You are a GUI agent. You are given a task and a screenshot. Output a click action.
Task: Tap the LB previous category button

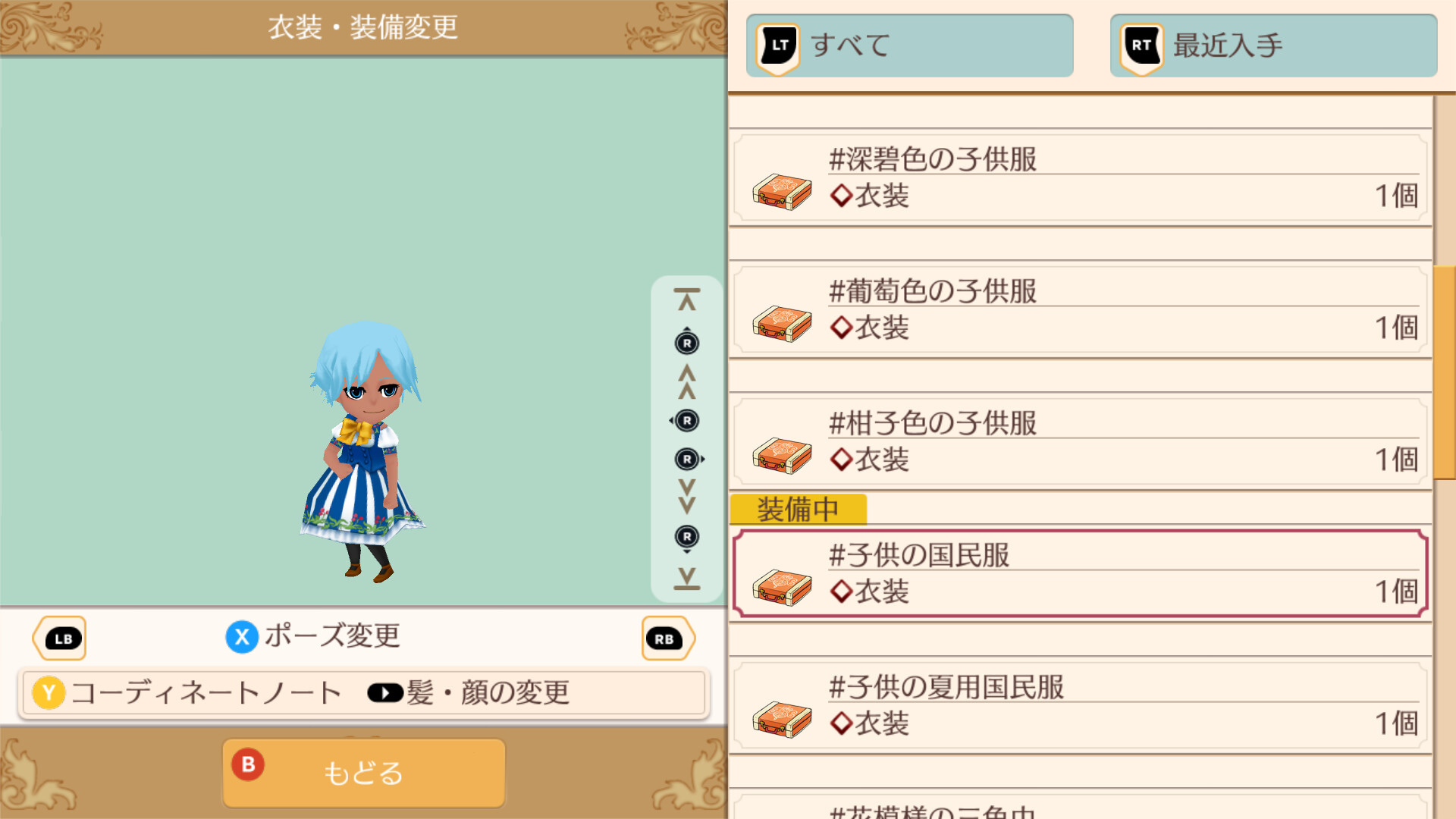click(61, 639)
